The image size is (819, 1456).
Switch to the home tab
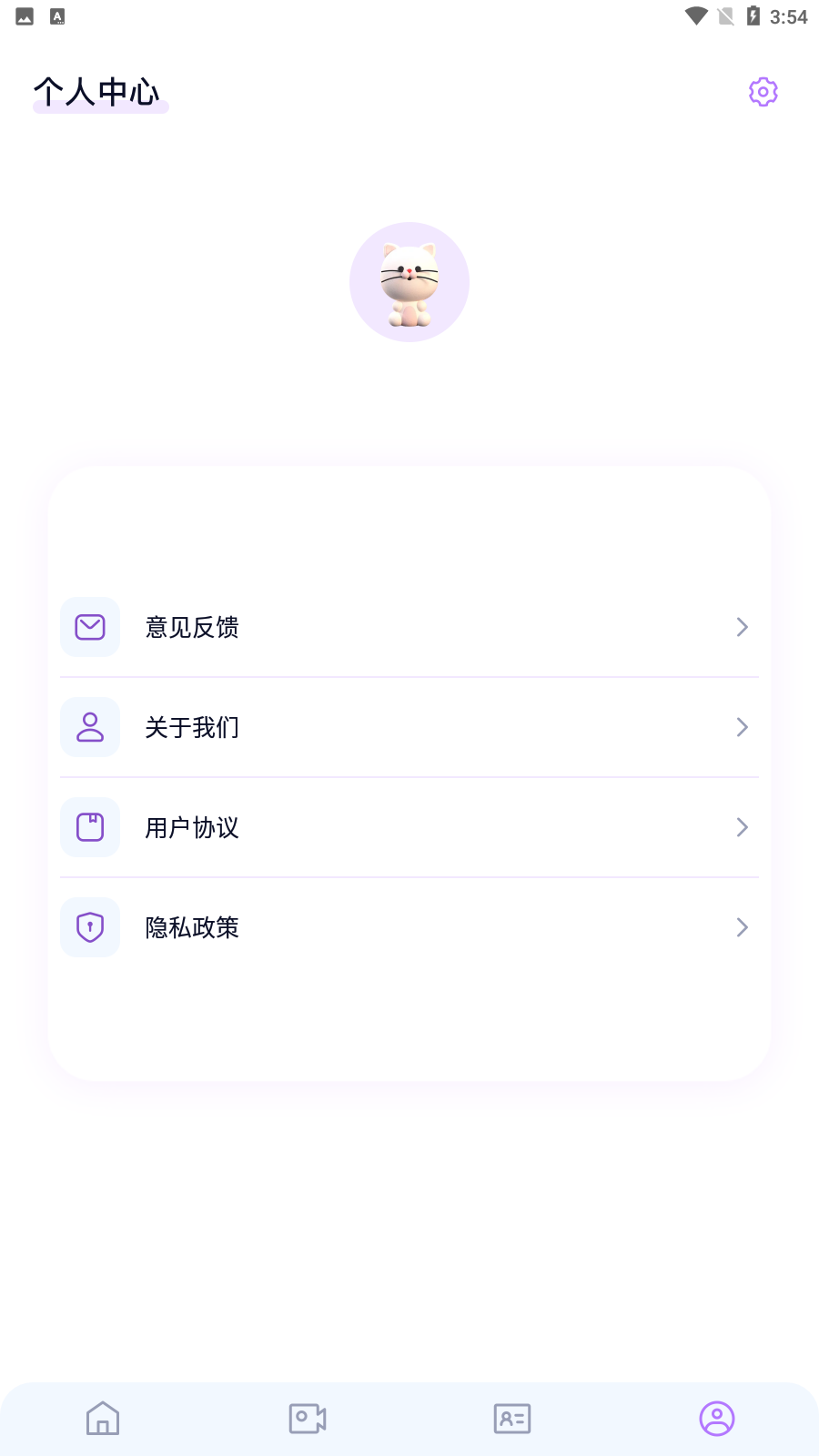(x=103, y=1418)
